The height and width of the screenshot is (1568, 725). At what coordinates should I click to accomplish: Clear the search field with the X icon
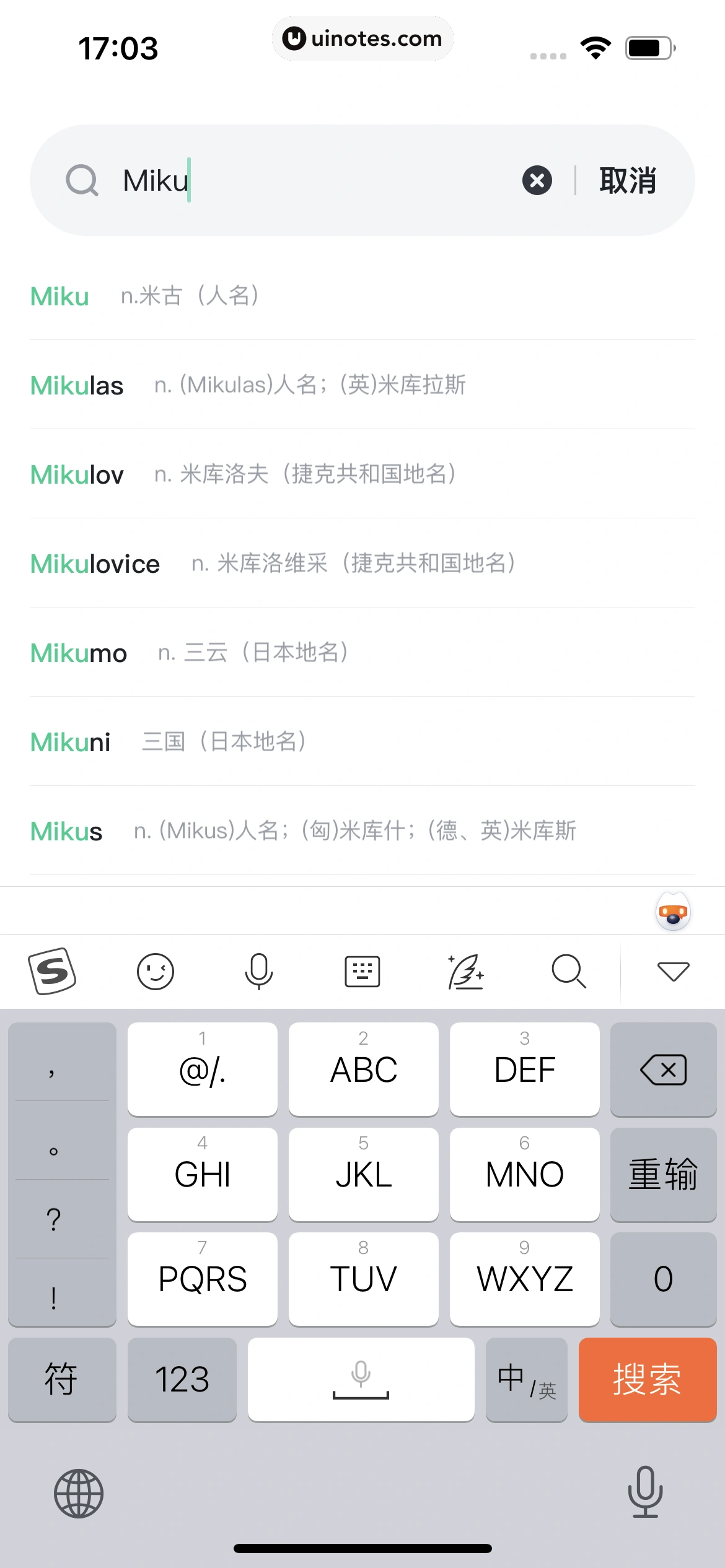pos(537,180)
